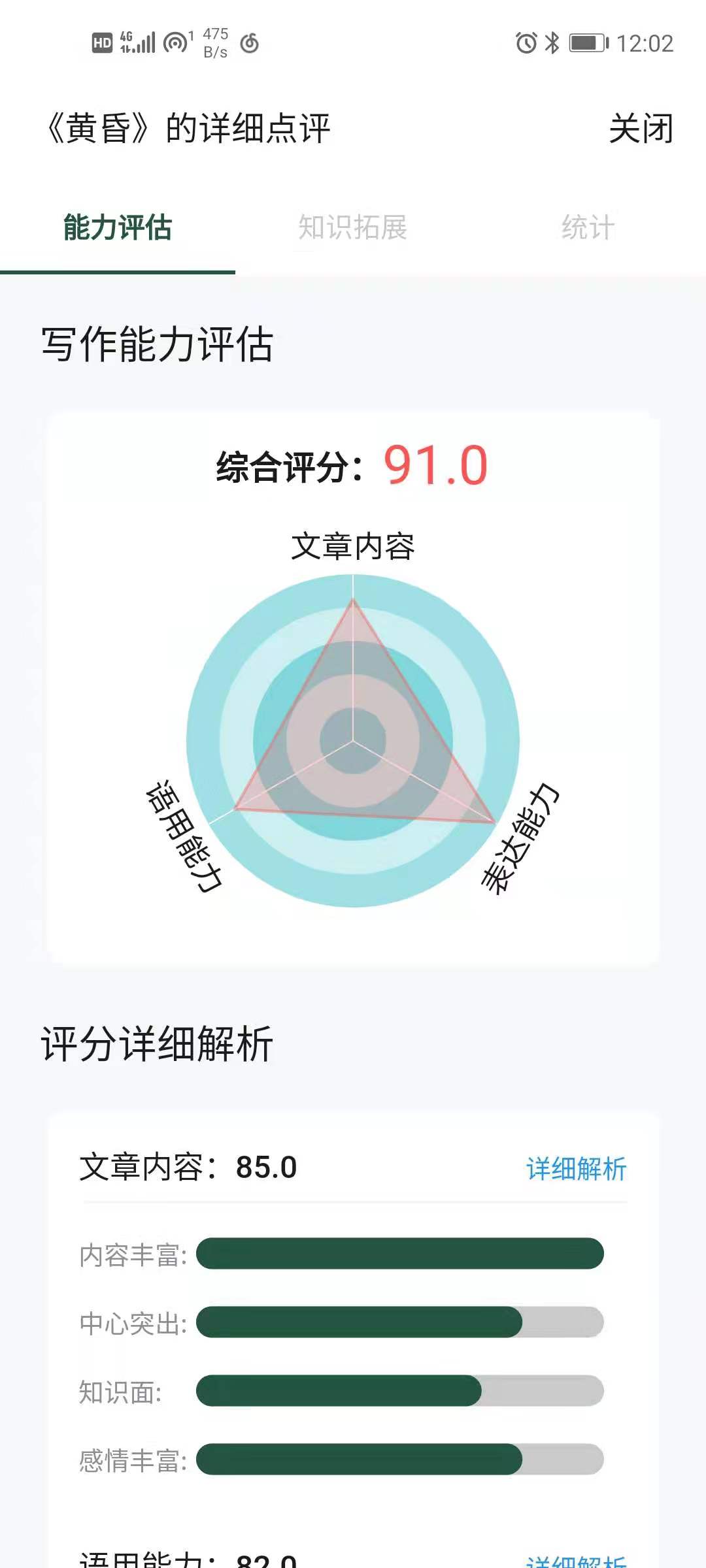Close the detailed review page
The height and width of the screenshot is (1568, 706).
[x=640, y=128]
